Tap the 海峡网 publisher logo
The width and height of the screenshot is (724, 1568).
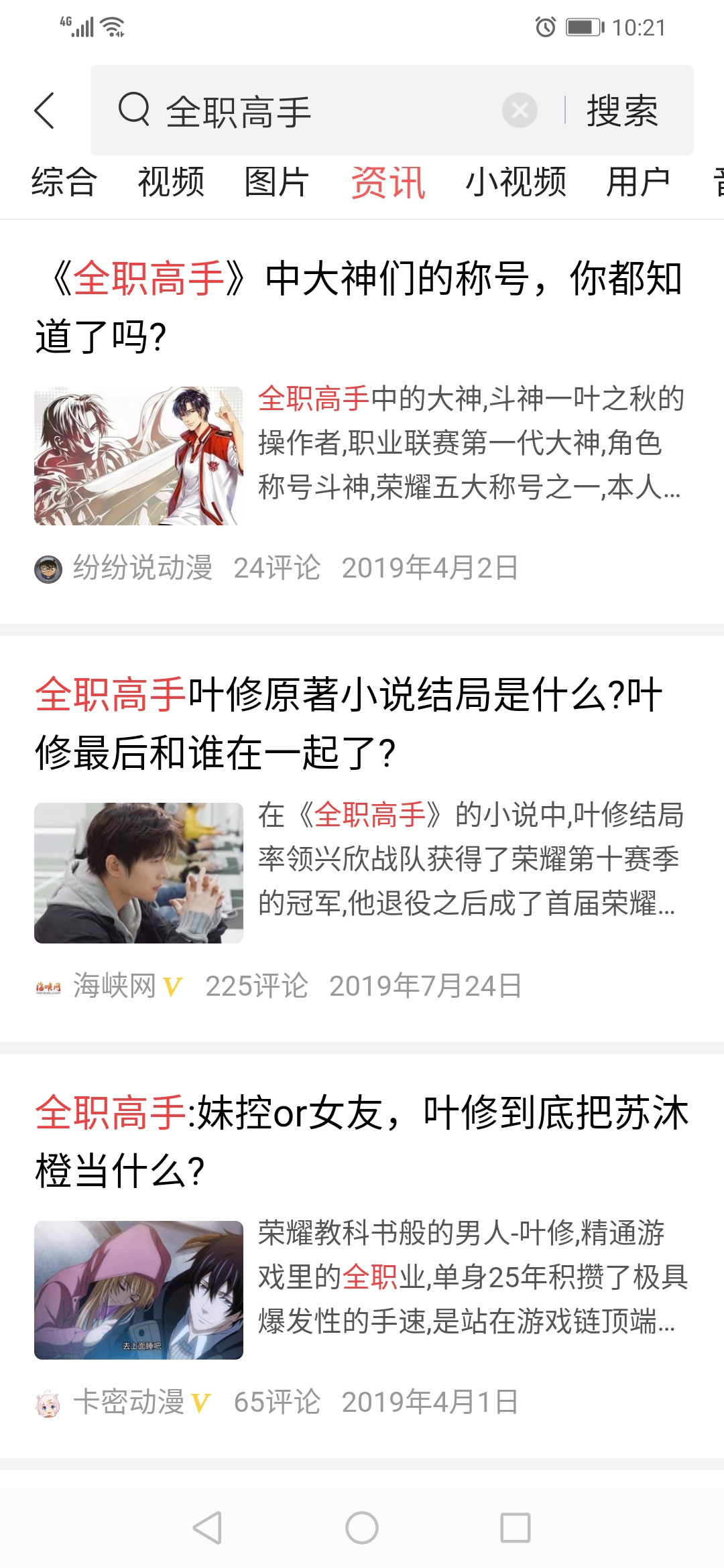click(49, 983)
